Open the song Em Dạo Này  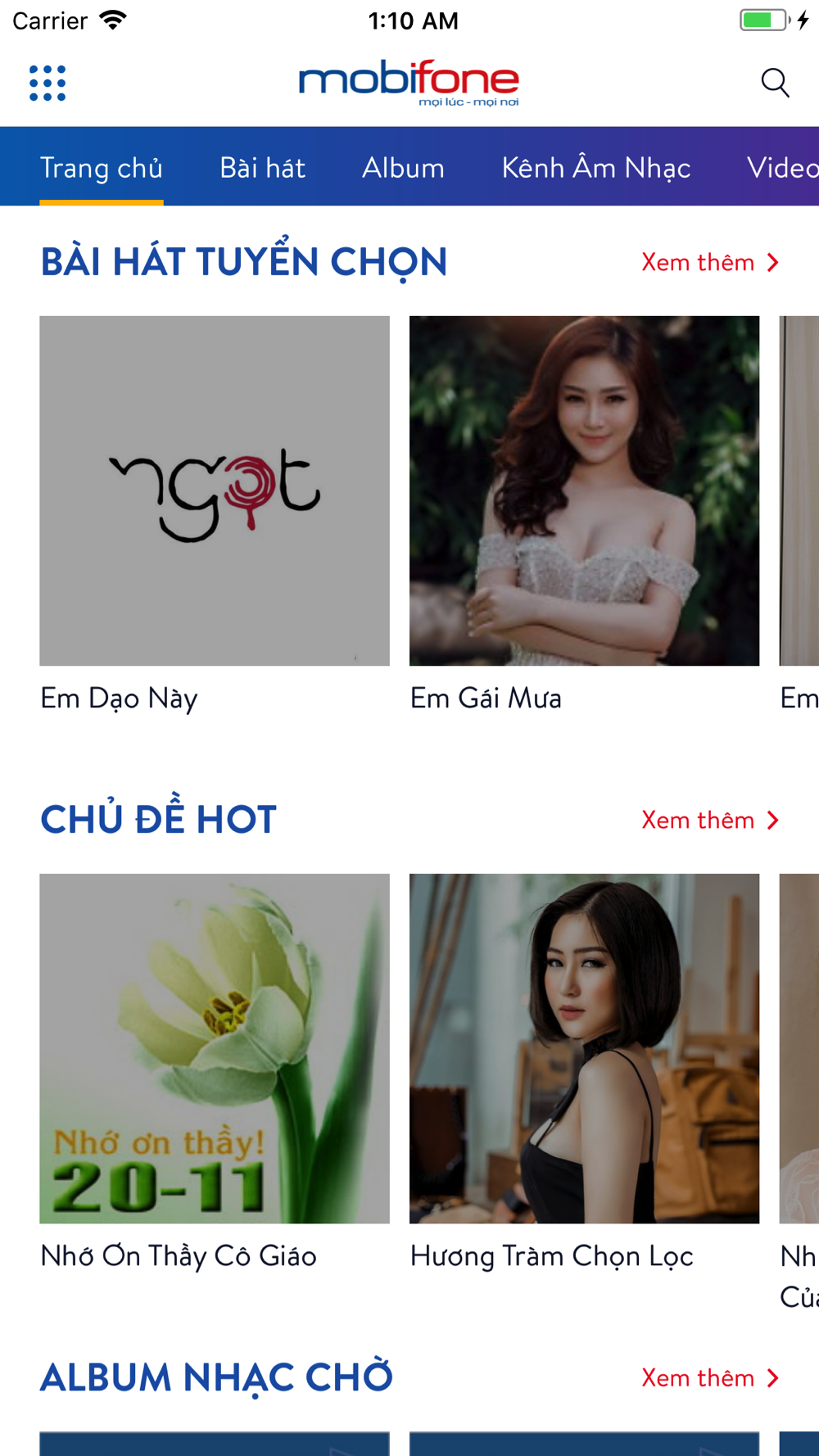(x=215, y=514)
